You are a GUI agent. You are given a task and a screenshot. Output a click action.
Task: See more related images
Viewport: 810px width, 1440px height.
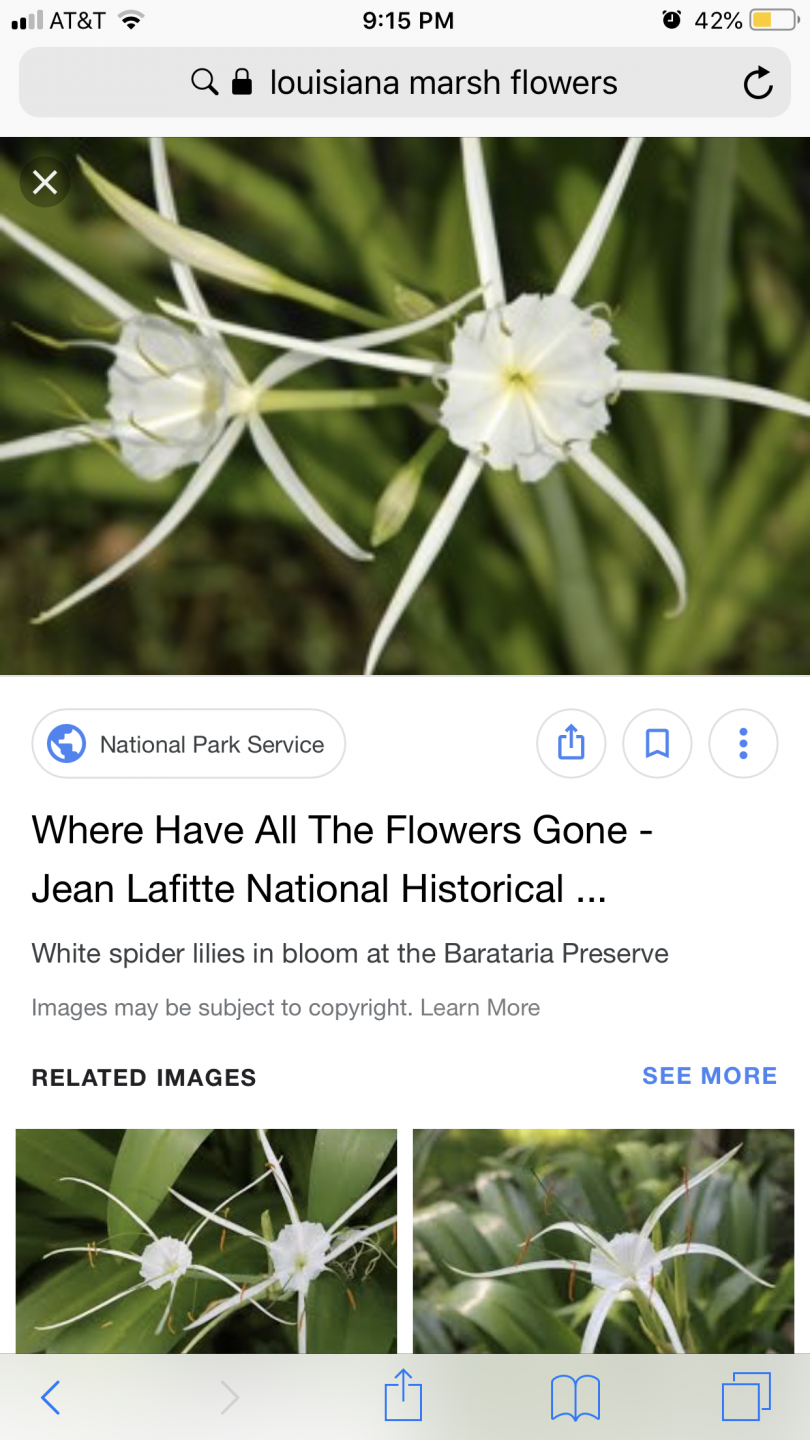tap(709, 1076)
